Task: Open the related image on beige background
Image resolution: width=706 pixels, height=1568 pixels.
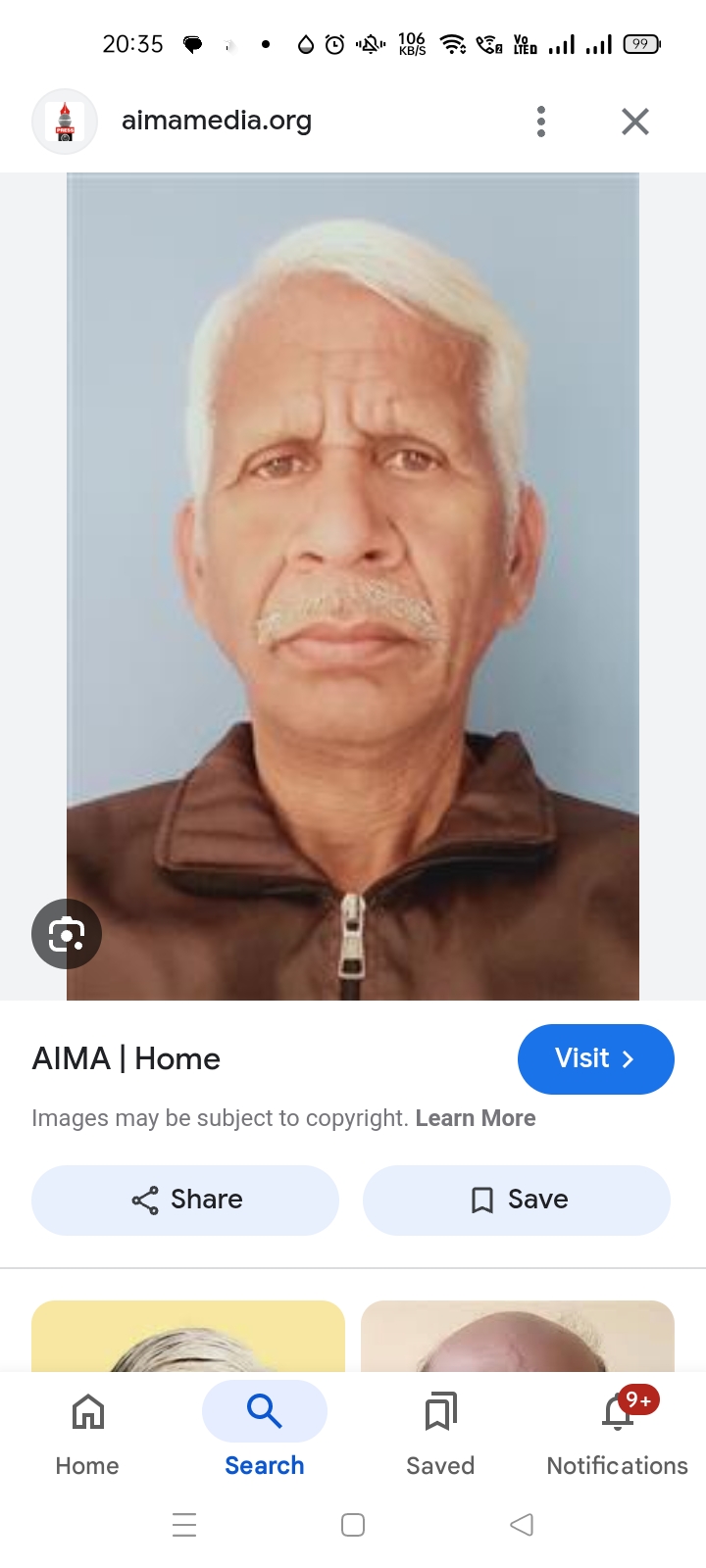Action: [x=518, y=1336]
